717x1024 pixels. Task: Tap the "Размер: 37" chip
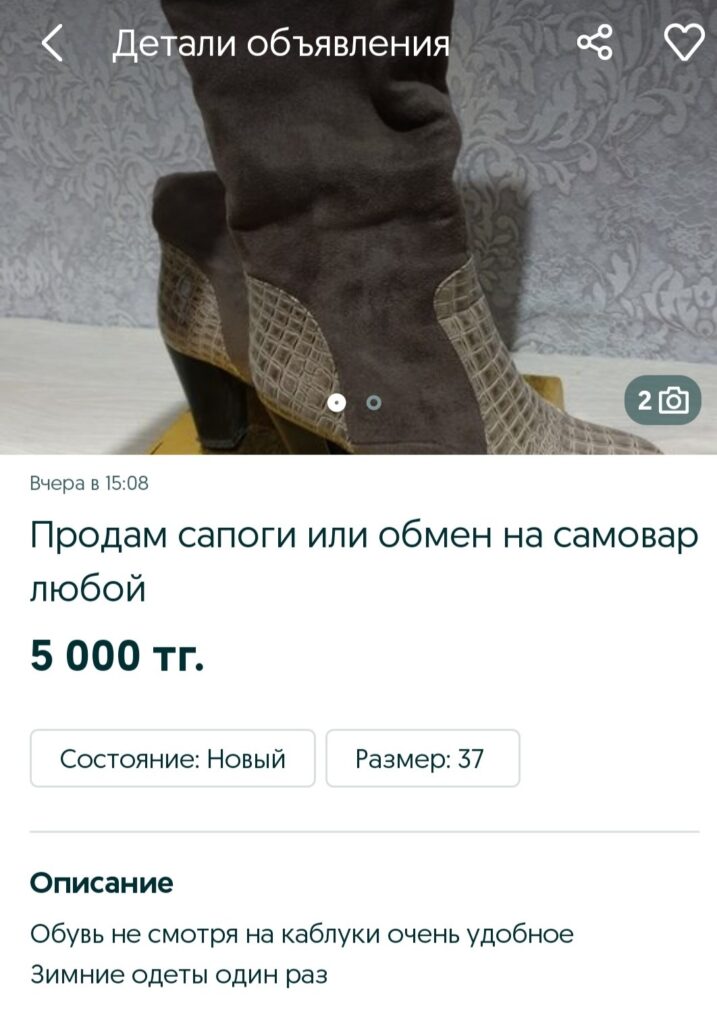[x=422, y=759]
